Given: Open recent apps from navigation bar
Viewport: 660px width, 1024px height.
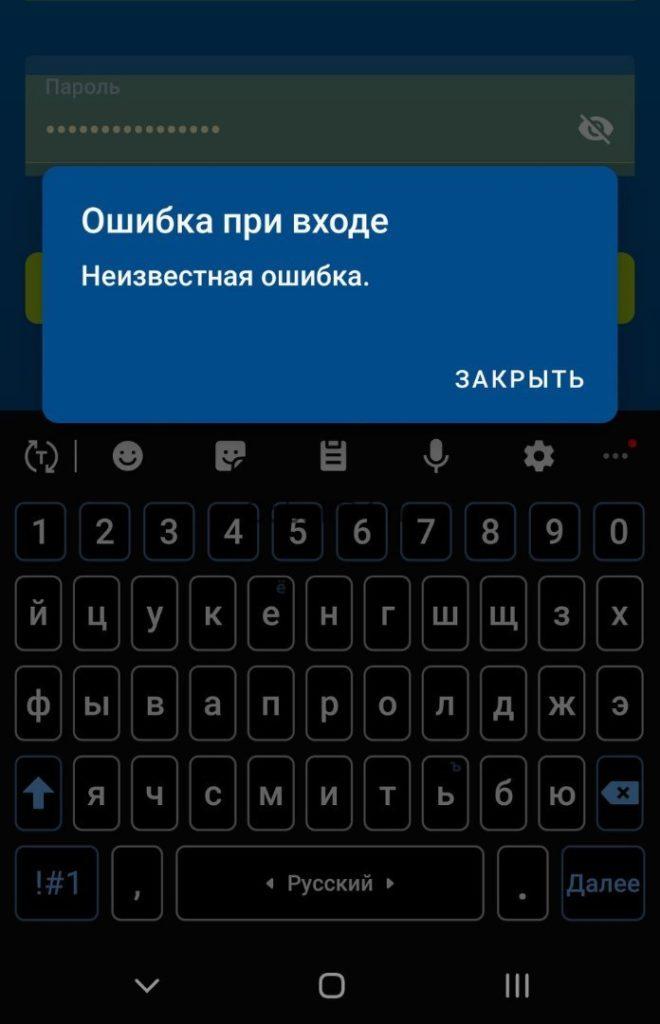Looking at the screenshot, I should 516,986.
